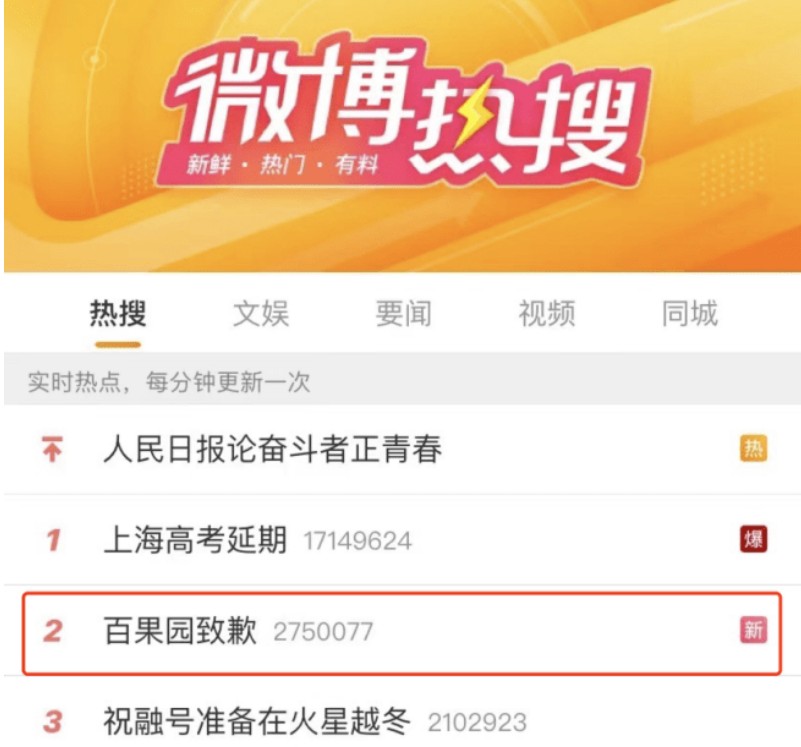
Task: Open topic 祝融号准备在火星越冬
Action: coord(257,720)
